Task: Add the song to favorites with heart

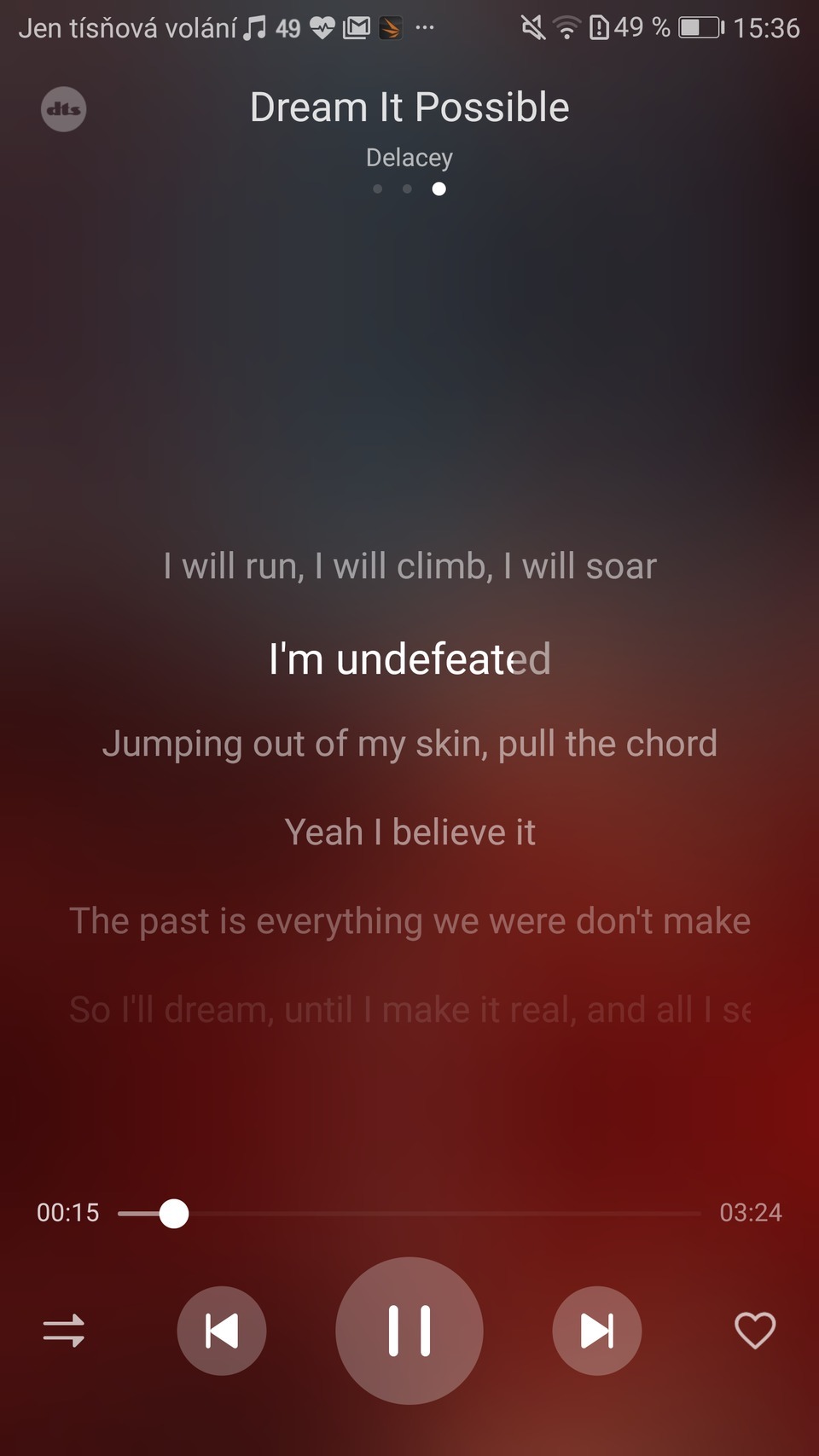Action: [x=755, y=1331]
